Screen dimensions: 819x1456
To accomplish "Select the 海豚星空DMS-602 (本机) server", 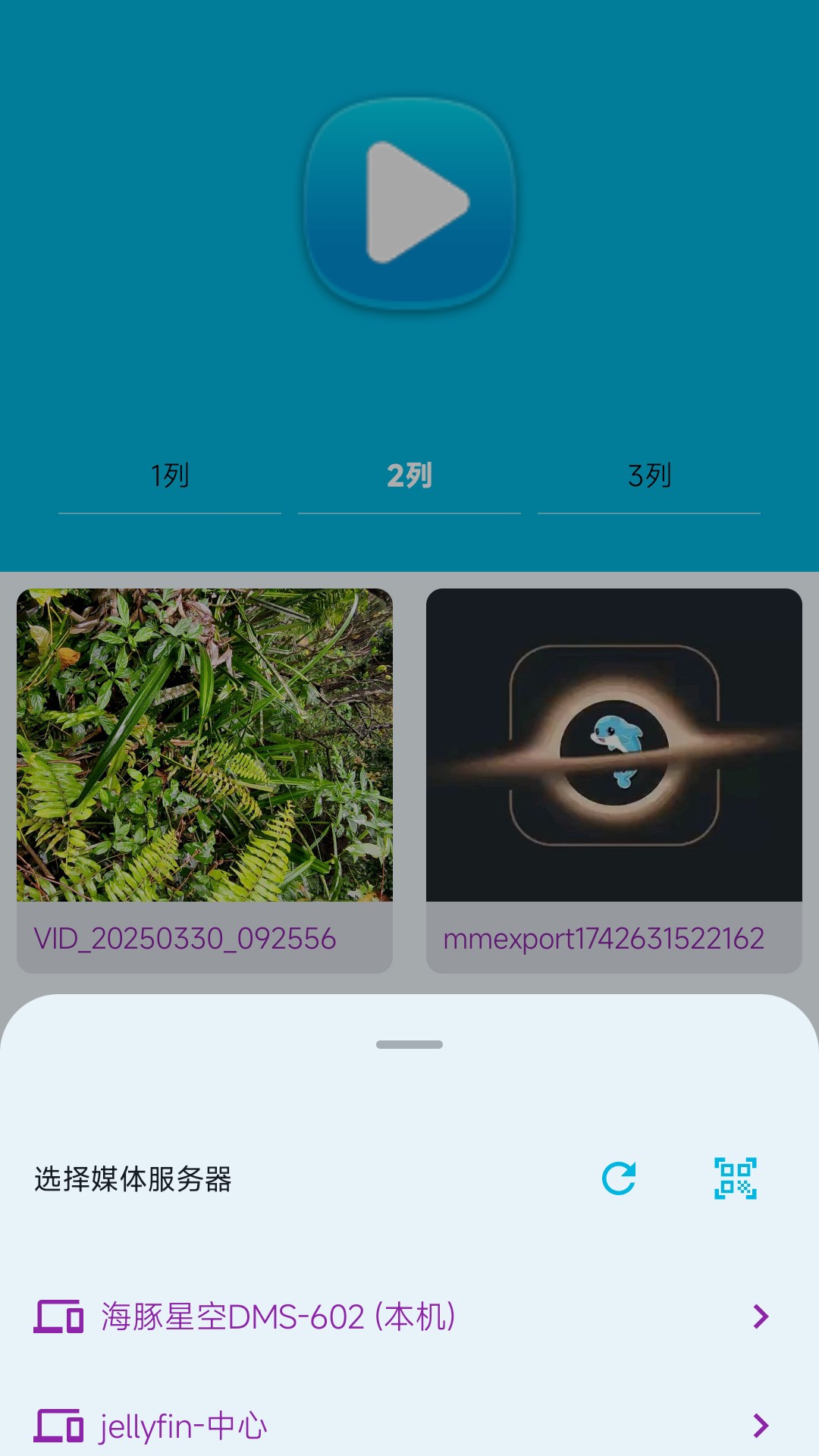I will (x=402, y=1316).
